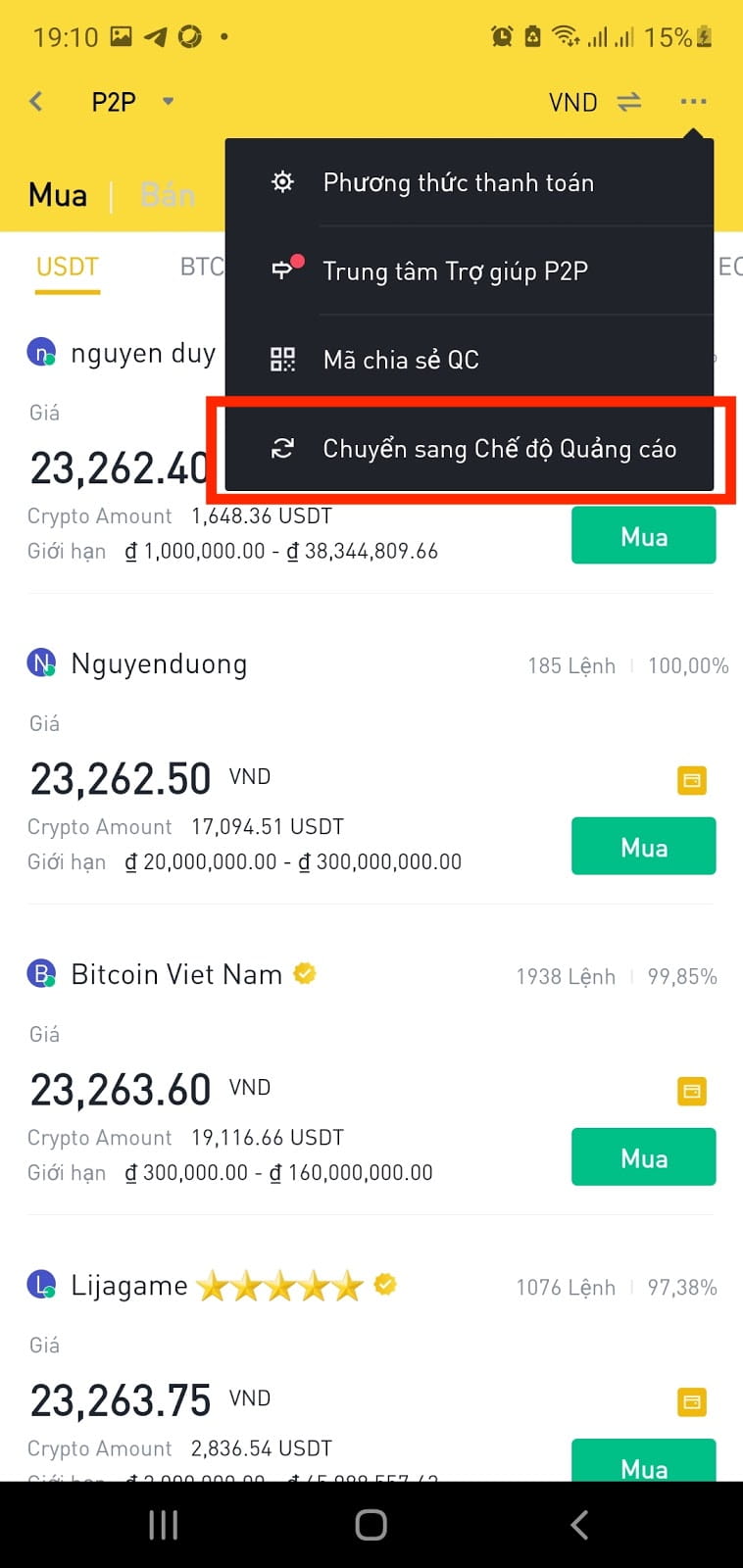Open Trung tâm Trợ giúp P2P
The image size is (743, 1568).
pyautogui.click(x=469, y=270)
